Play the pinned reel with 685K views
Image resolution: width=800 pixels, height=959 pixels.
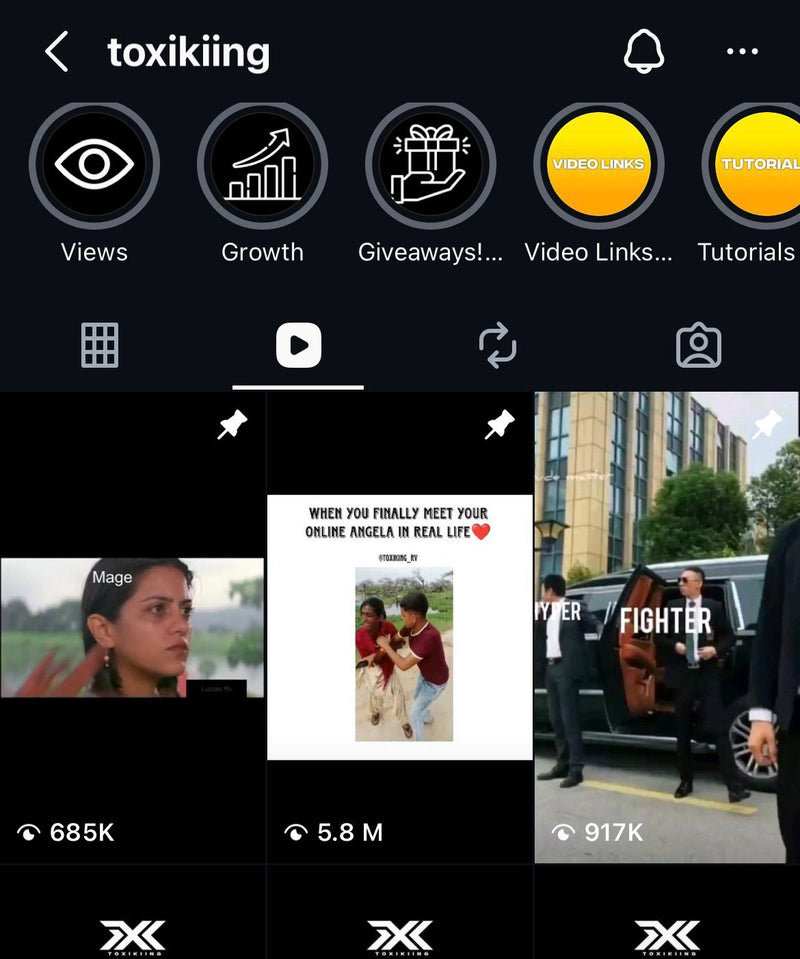tap(132, 627)
